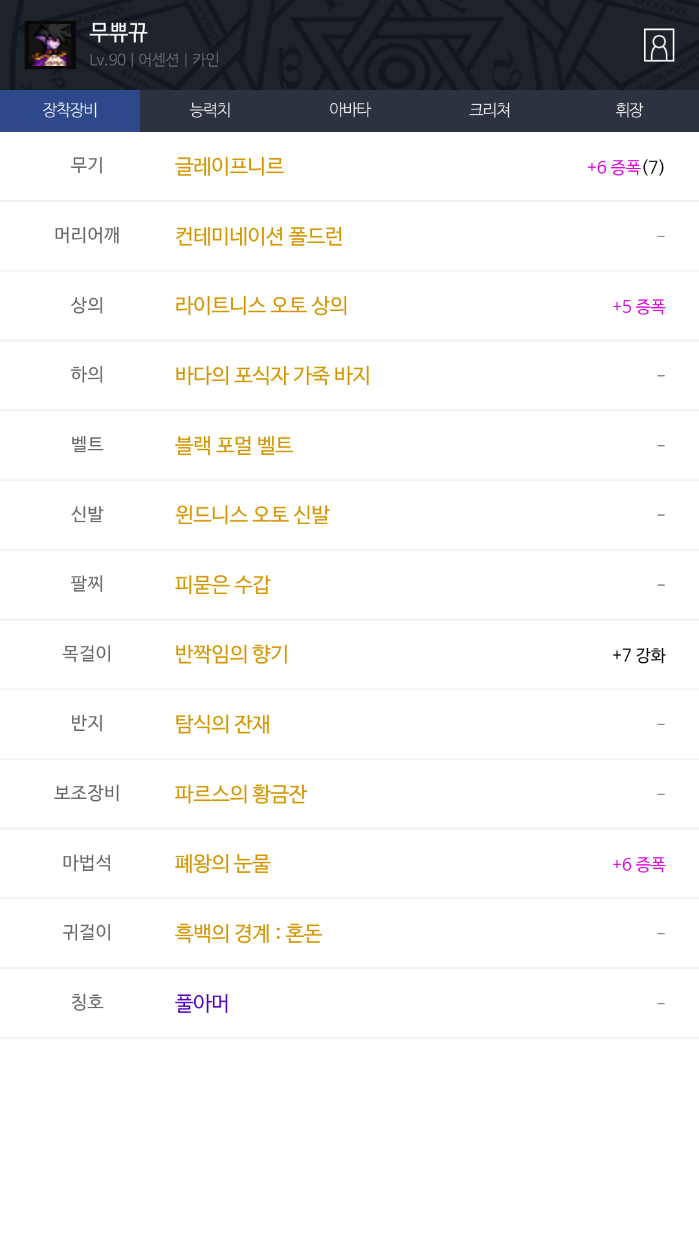Open magic stone 폐왕의 눈물
The height and width of the screenshot is (1244, 699).
click(x=222, y=863)
